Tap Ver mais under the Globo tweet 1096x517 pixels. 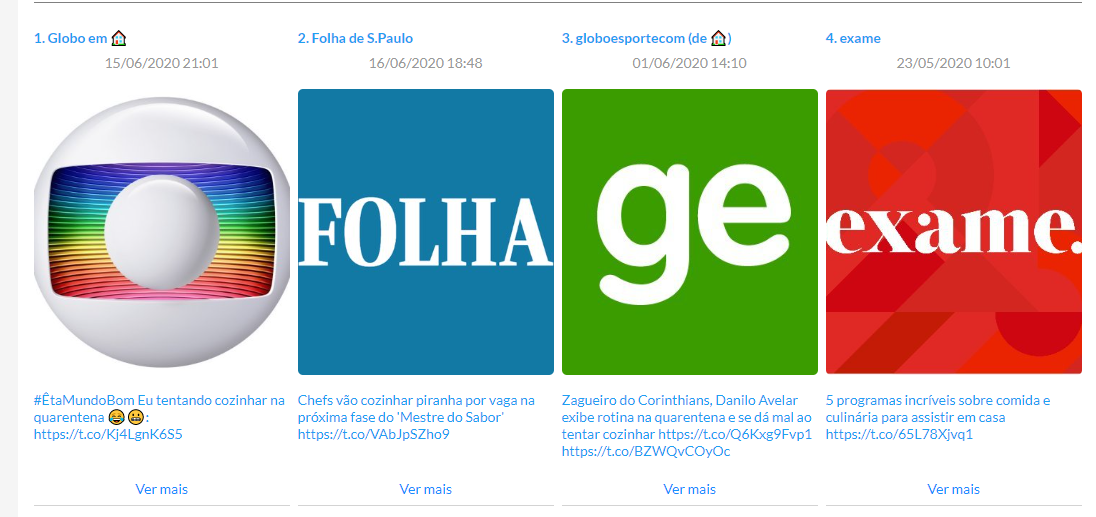coord(162,489)
